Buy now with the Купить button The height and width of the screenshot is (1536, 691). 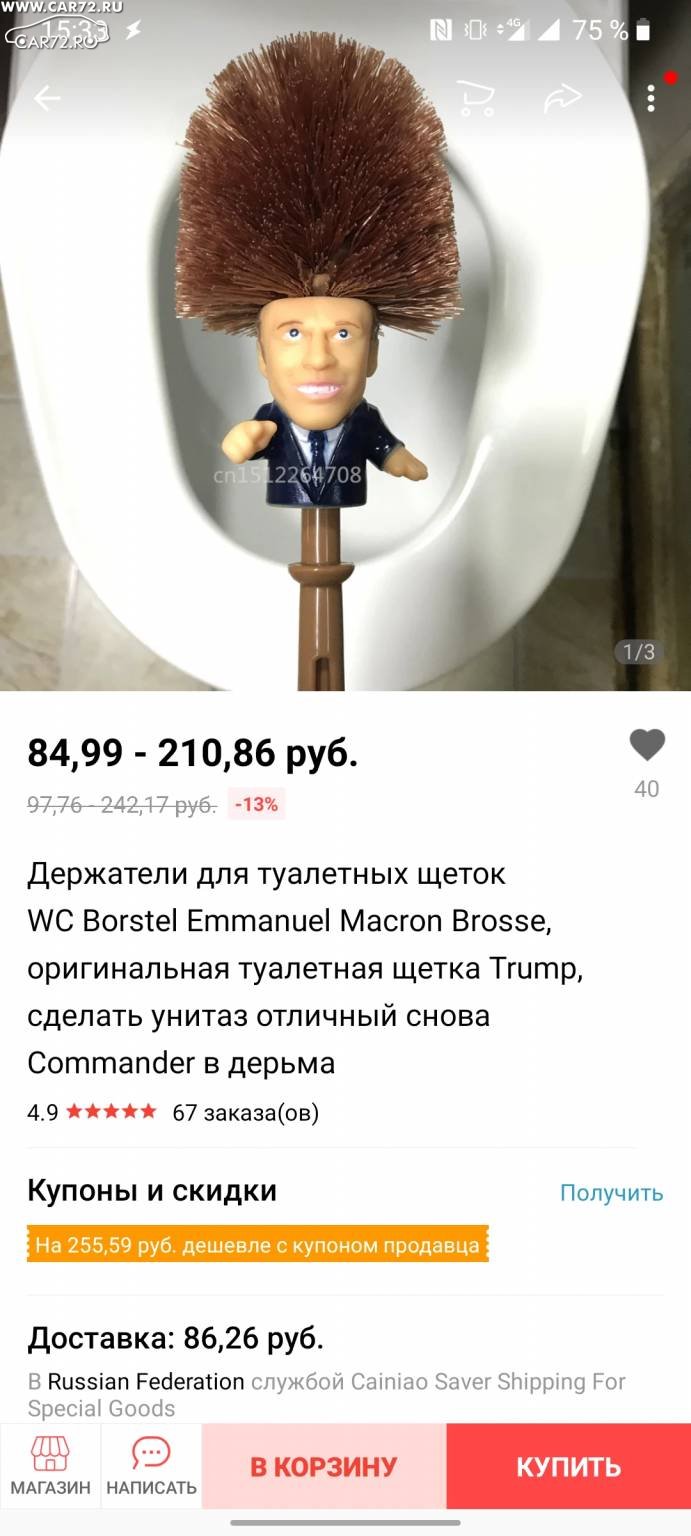569,1466
